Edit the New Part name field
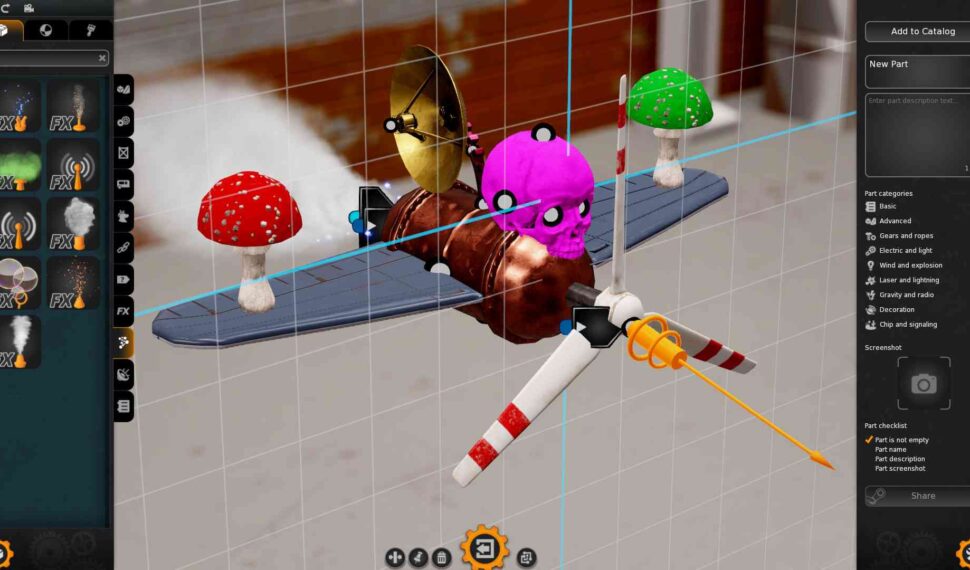 coord(918,71)
